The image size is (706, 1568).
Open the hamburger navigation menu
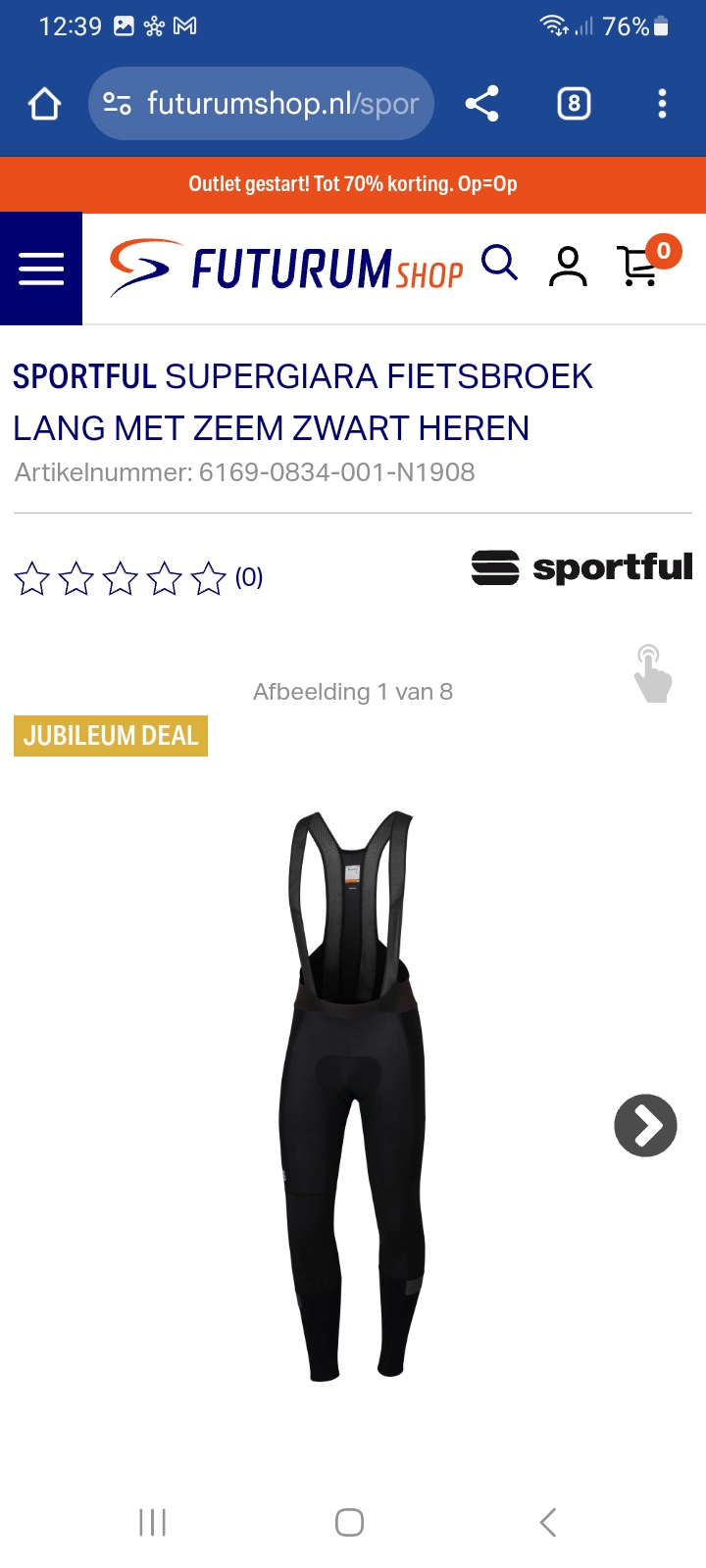pos(40,268)
